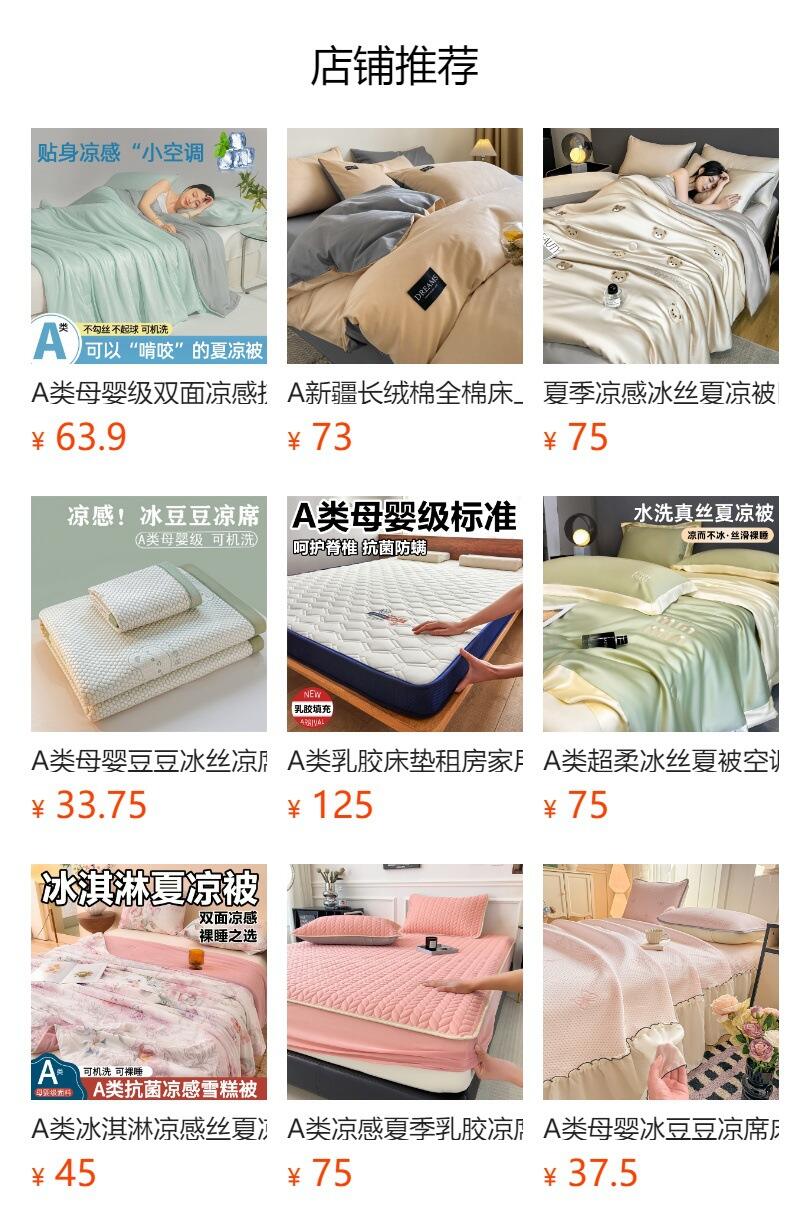The height and width of the screenshot is (1232, 790).
Task: Open the A类乳胶床垫租房家用 mattress at ¥125
Action: point(404,614)
